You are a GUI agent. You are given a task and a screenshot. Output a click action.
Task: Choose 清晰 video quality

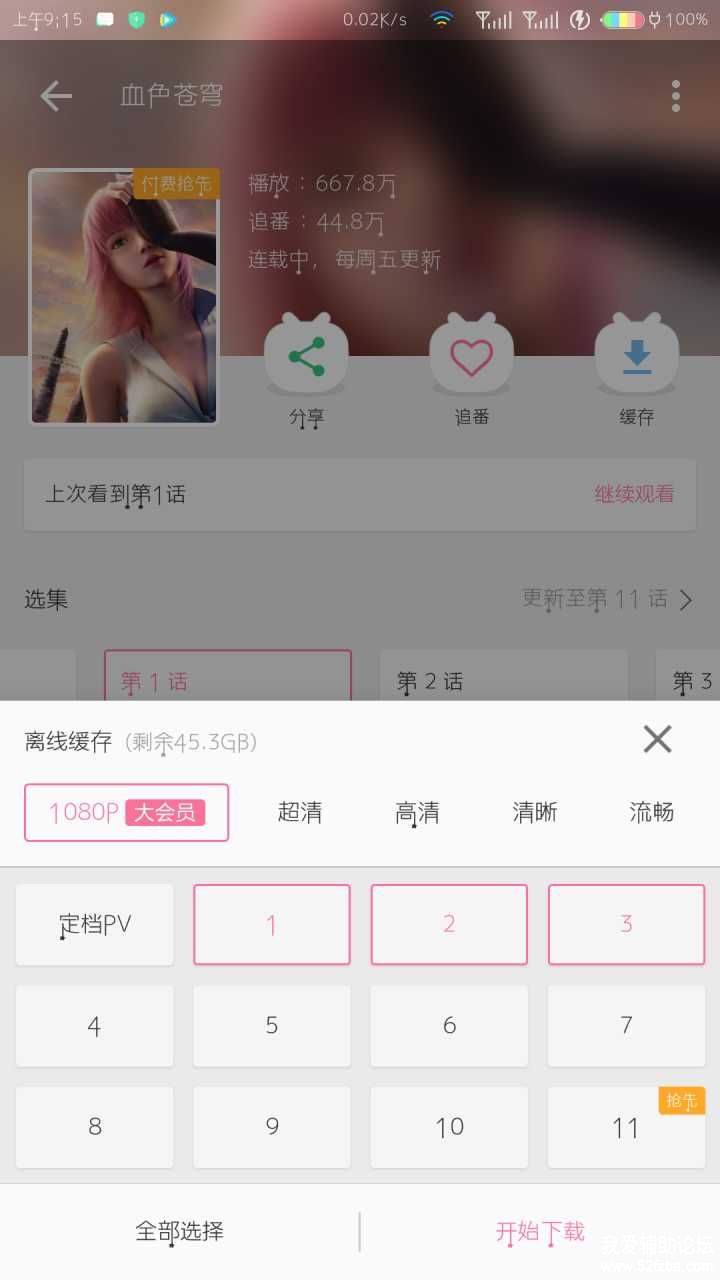click(535, 812)
